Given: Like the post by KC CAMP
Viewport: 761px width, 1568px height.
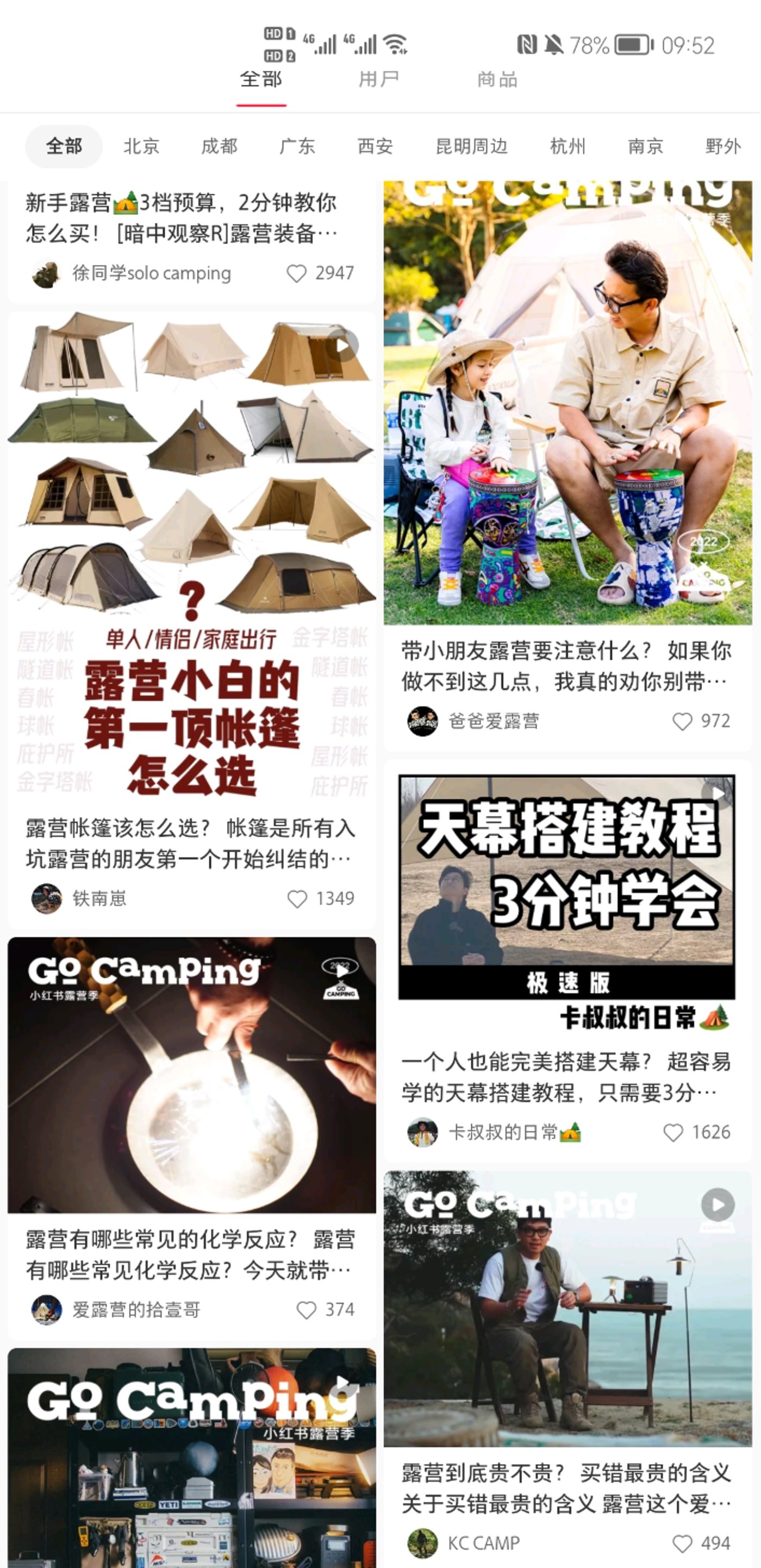Looking at the screenshot, I should click(x=682, y=1543).
